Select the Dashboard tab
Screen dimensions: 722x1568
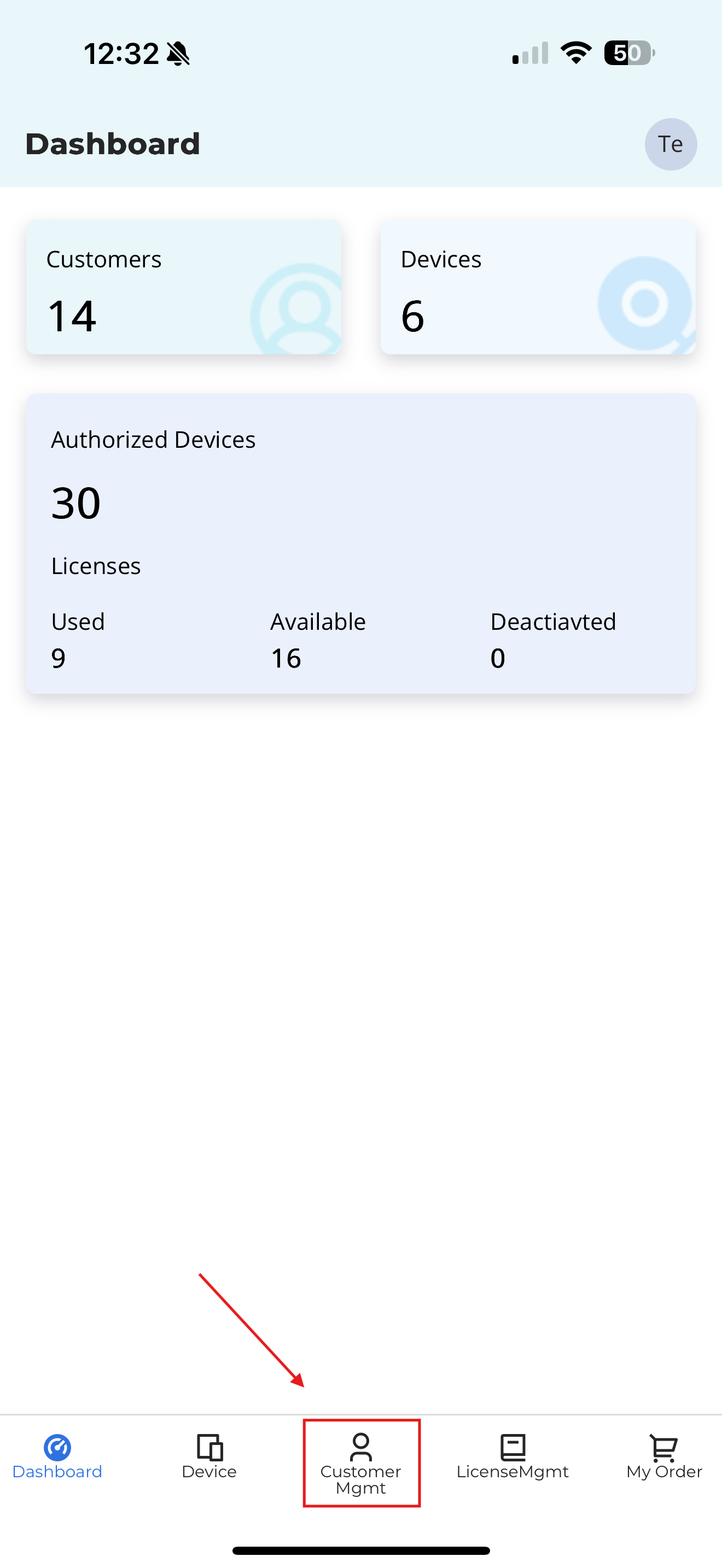pyautogui.click(x=57, y=1457)
